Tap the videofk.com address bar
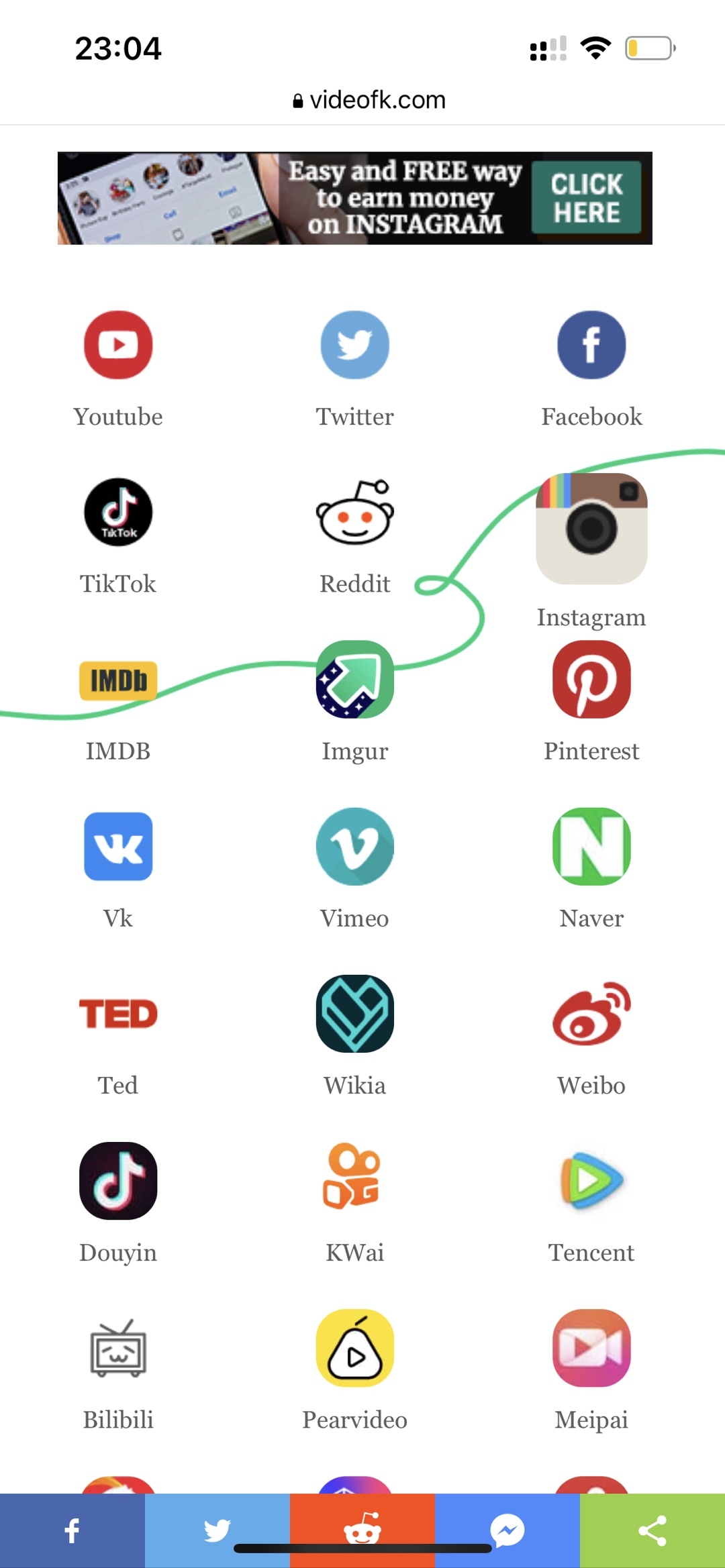This screenshot has height=1568, width=725. pyautogui.click(x=369, y=100)
